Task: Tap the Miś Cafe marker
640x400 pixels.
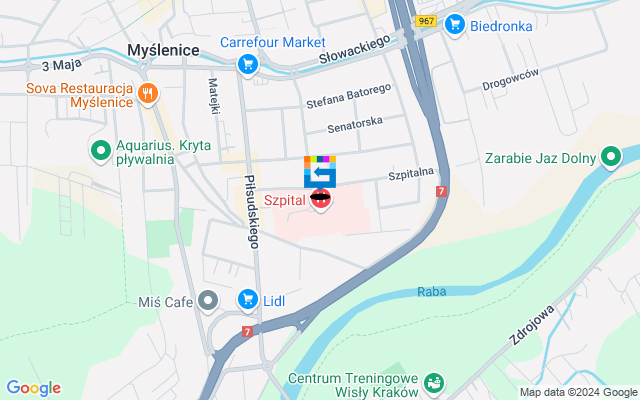Action: pyautogui.click(x=208, y=299)
